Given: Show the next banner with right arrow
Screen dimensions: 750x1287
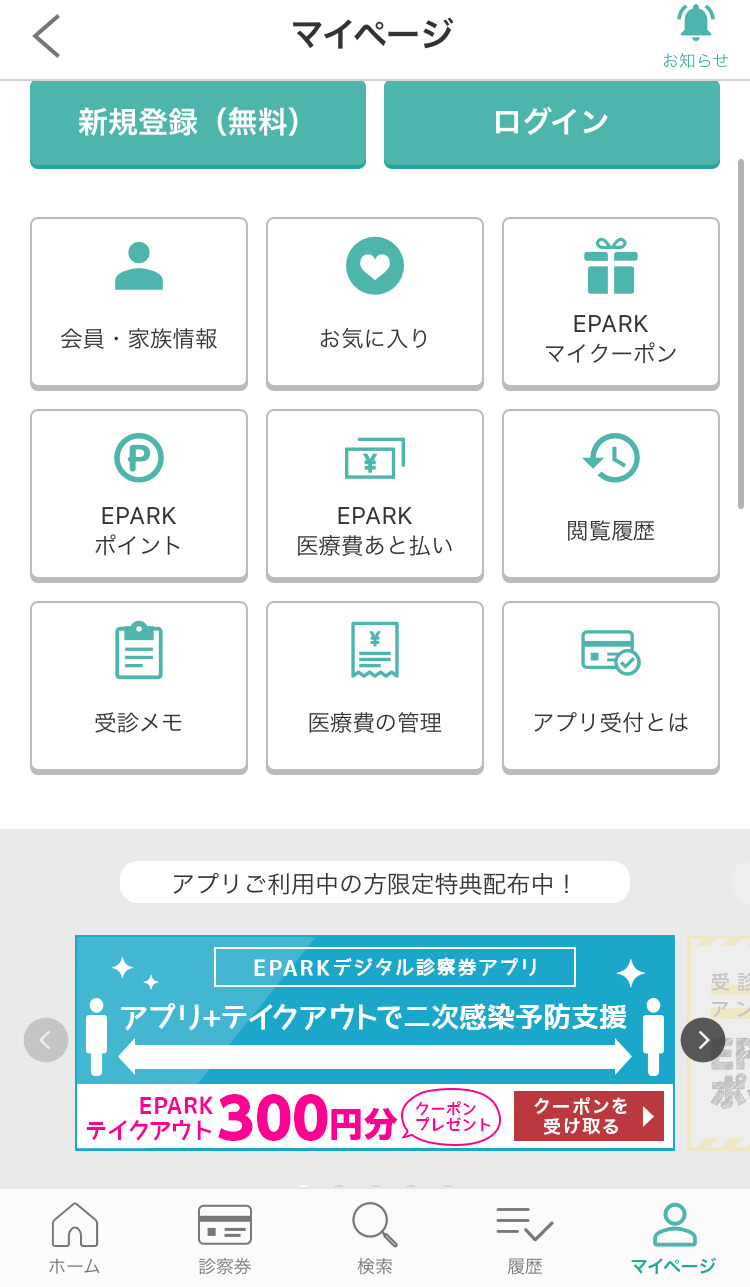Looking at the screenshot, I should pyautogui.click(x=703, y=1040).
